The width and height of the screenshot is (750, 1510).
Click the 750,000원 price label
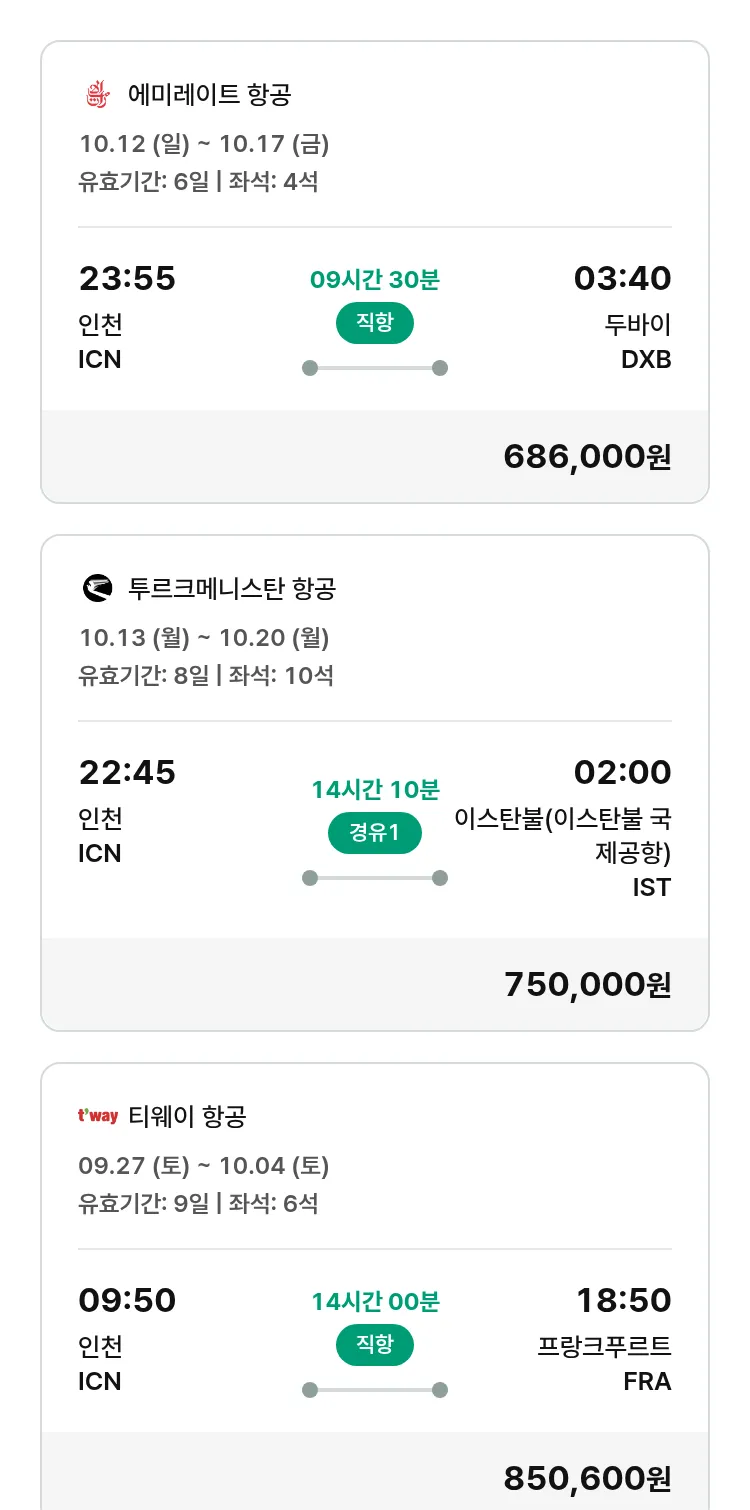587,984
